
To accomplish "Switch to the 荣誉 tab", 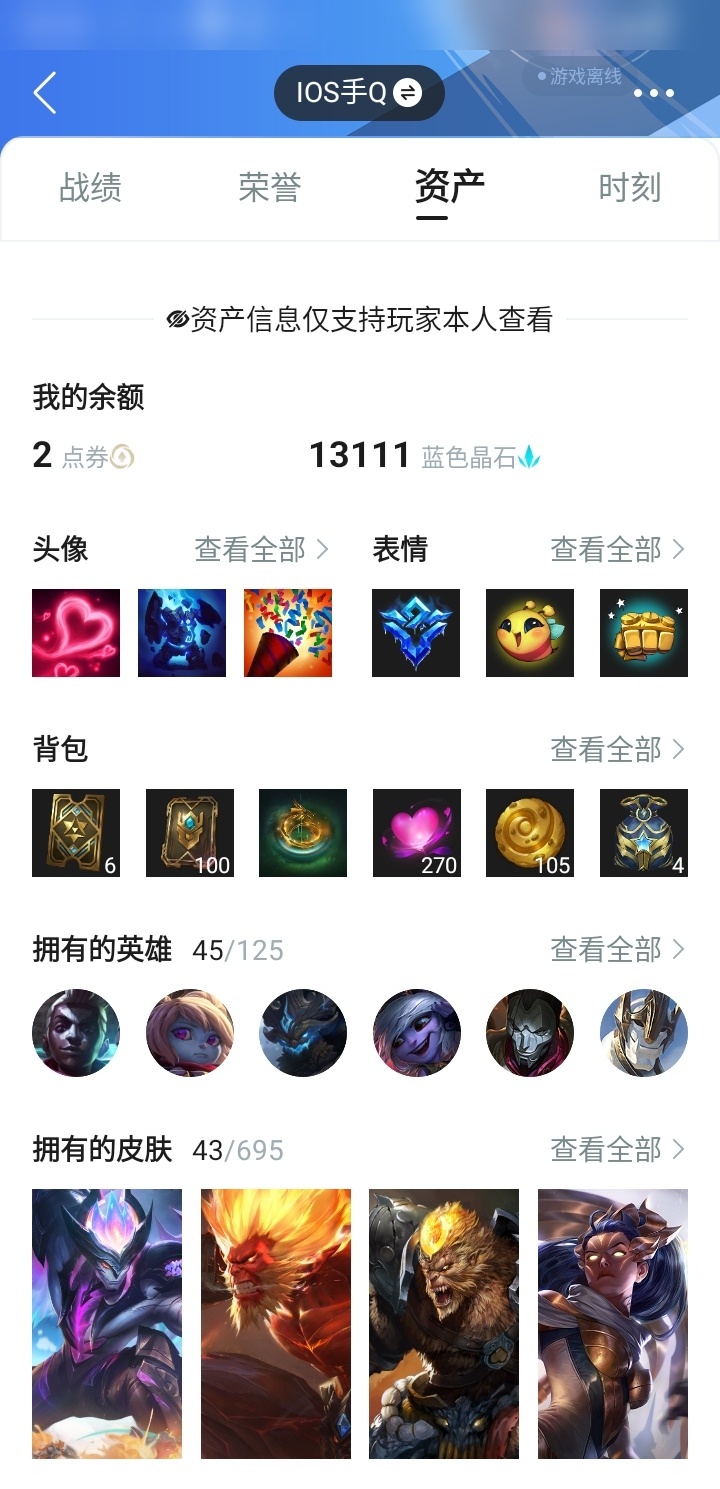I will [x=270, y=187].
